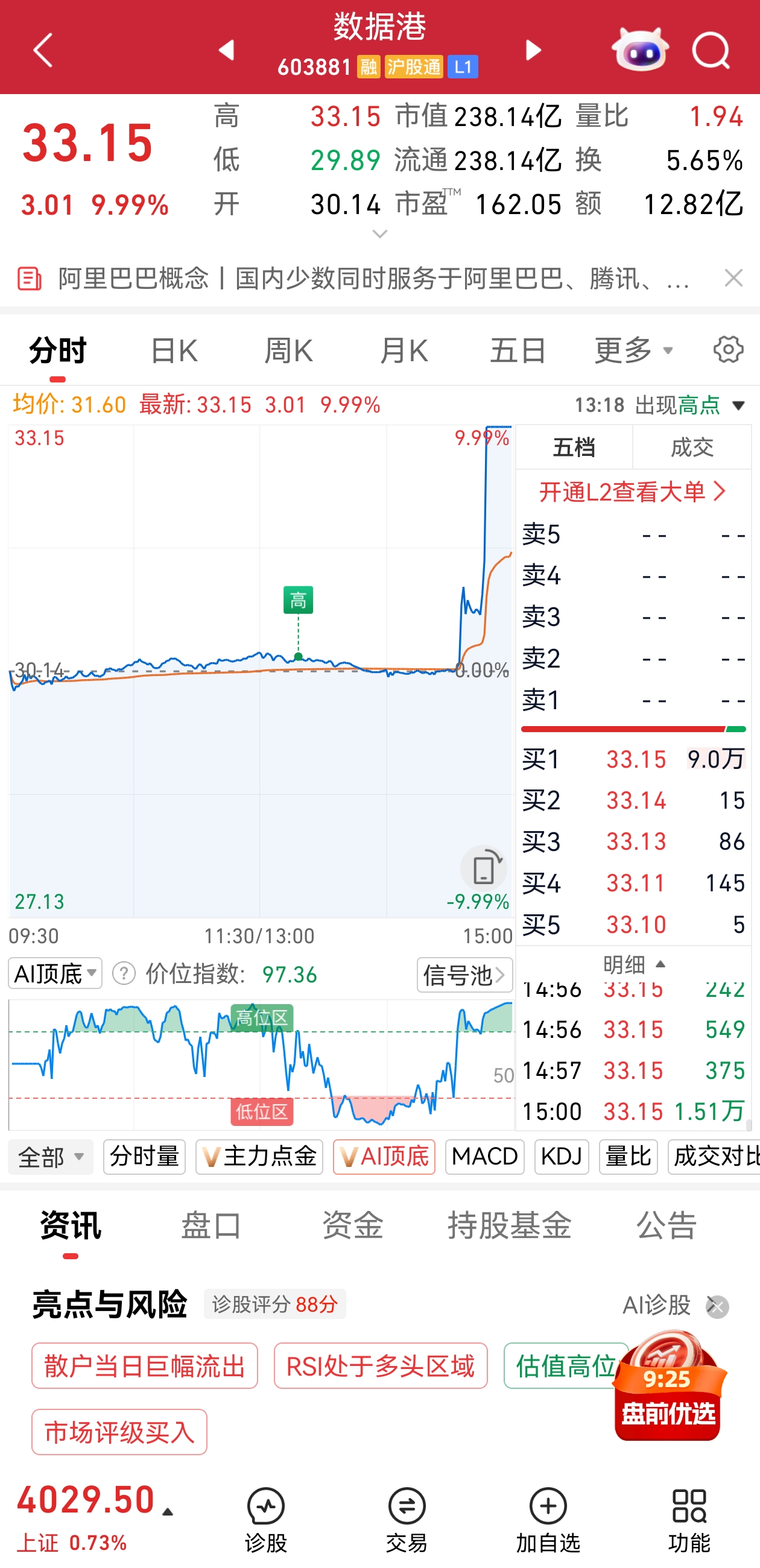Jump to the previous stock
Image resolution: width=760 pixels, height=1568 pixels.
[x=227, y=50]
